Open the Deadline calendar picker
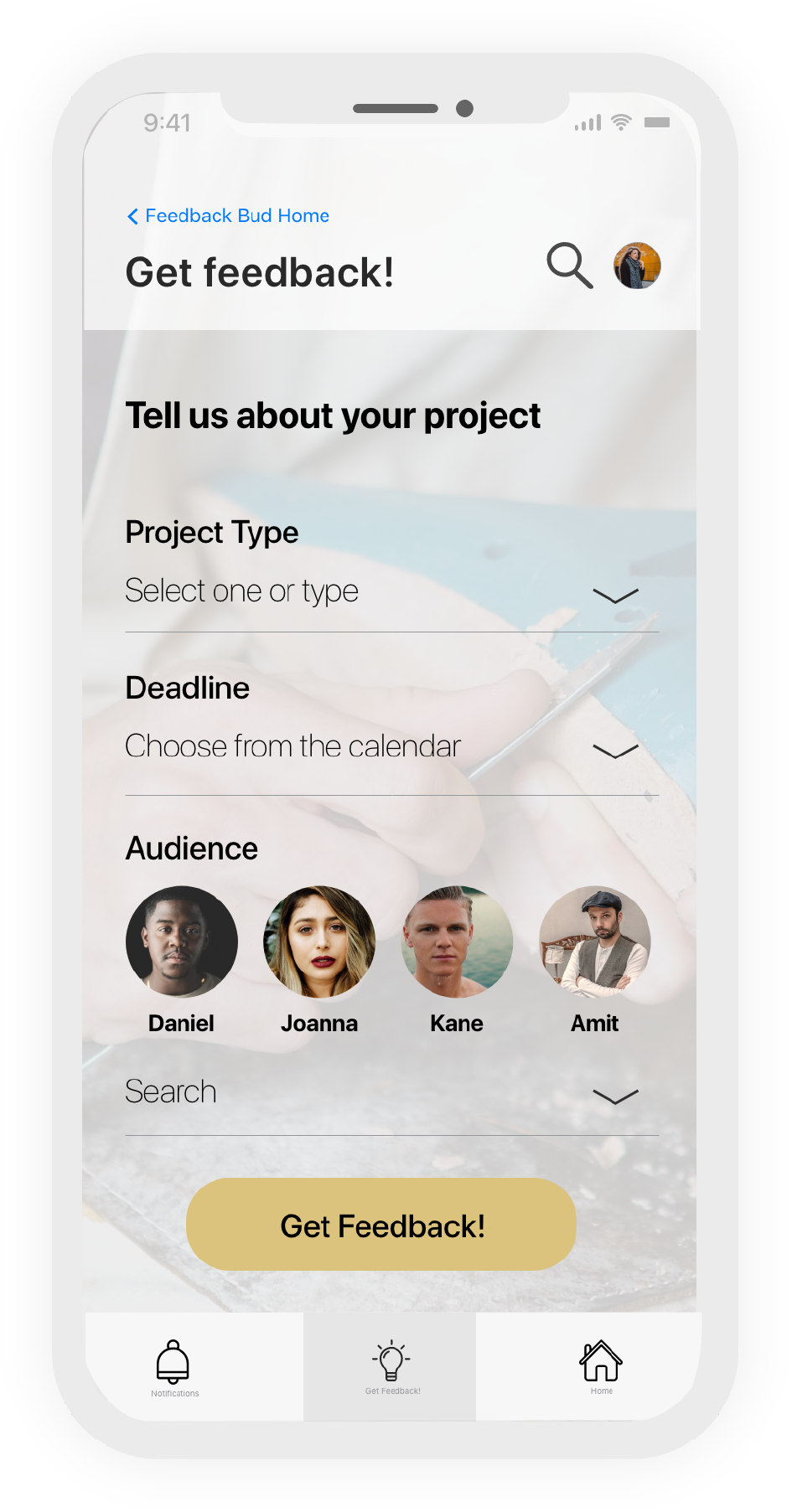Image resolution: width=792 pixels, height=1512 pixels. coord(391,747)
